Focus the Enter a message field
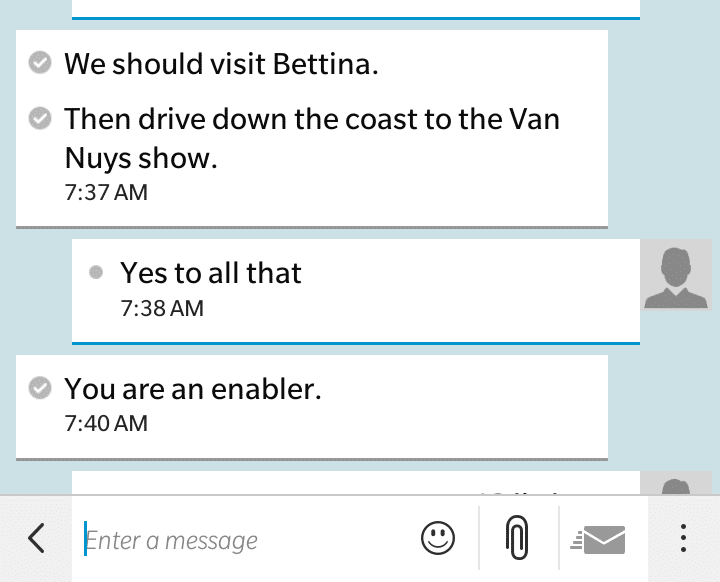 coord(240,541)
